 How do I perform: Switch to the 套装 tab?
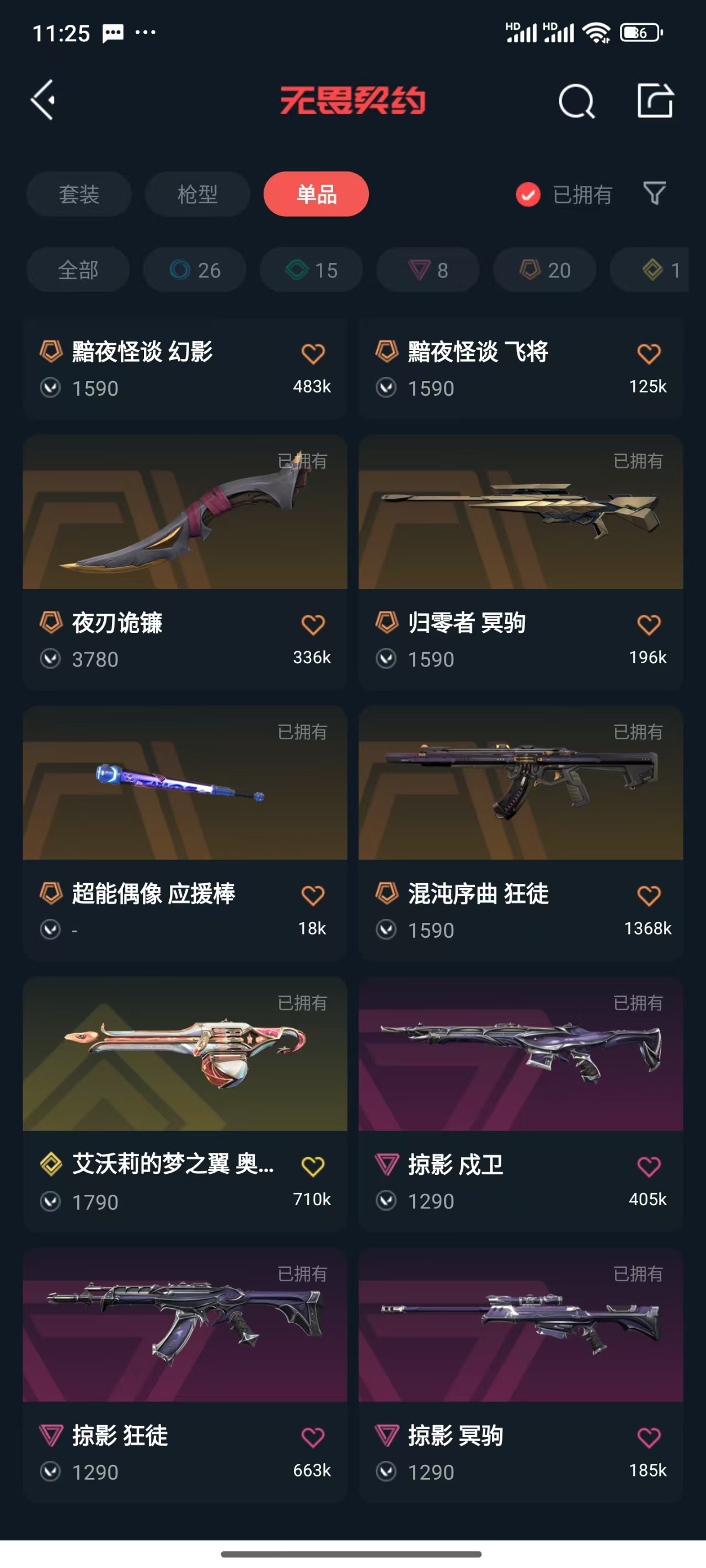point(78,194)
